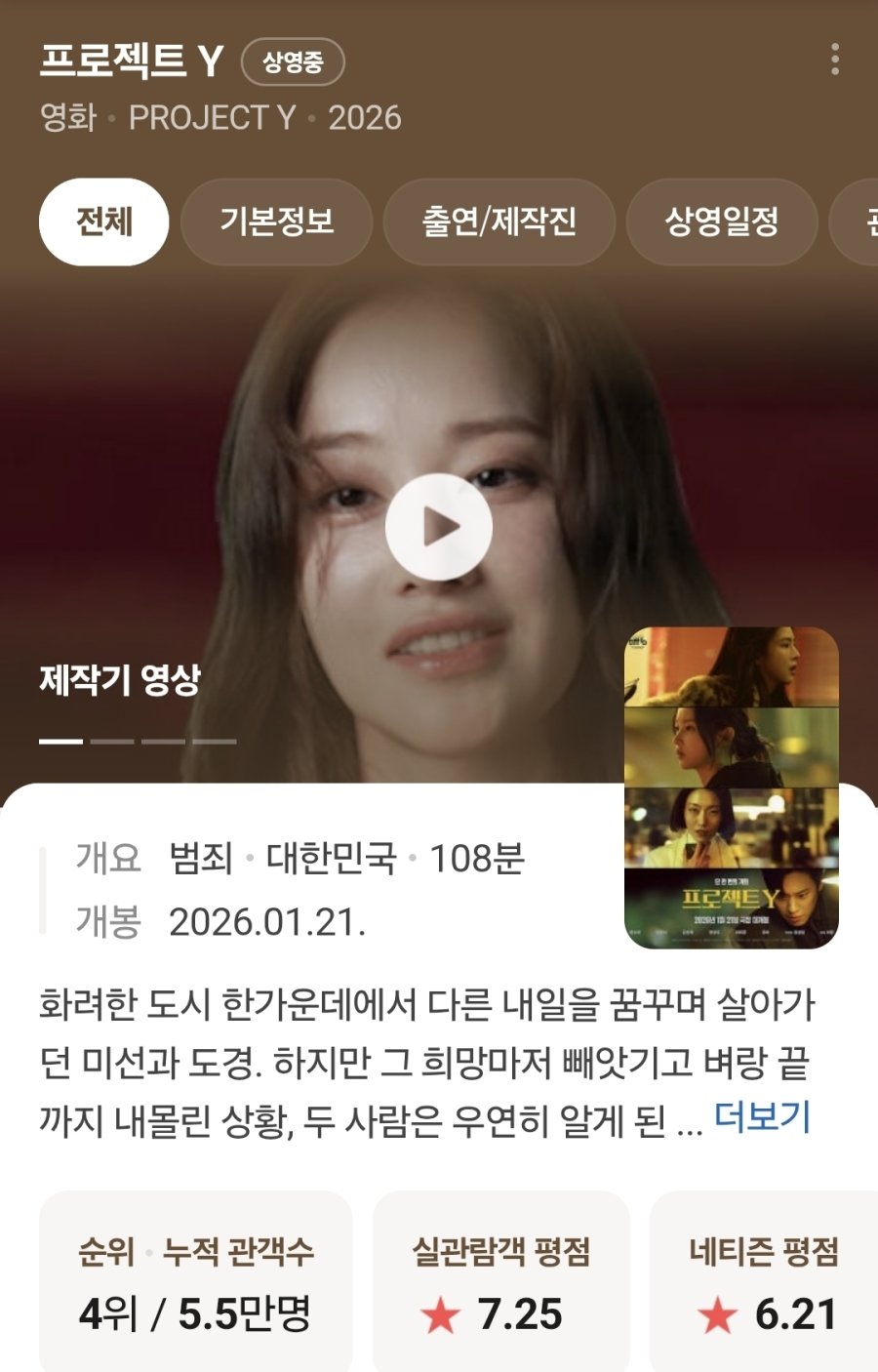Open the 프로젝트 Y movie poster
Image resolution: width=878 pixels, height=1372 pixels.
pos(731,787)
